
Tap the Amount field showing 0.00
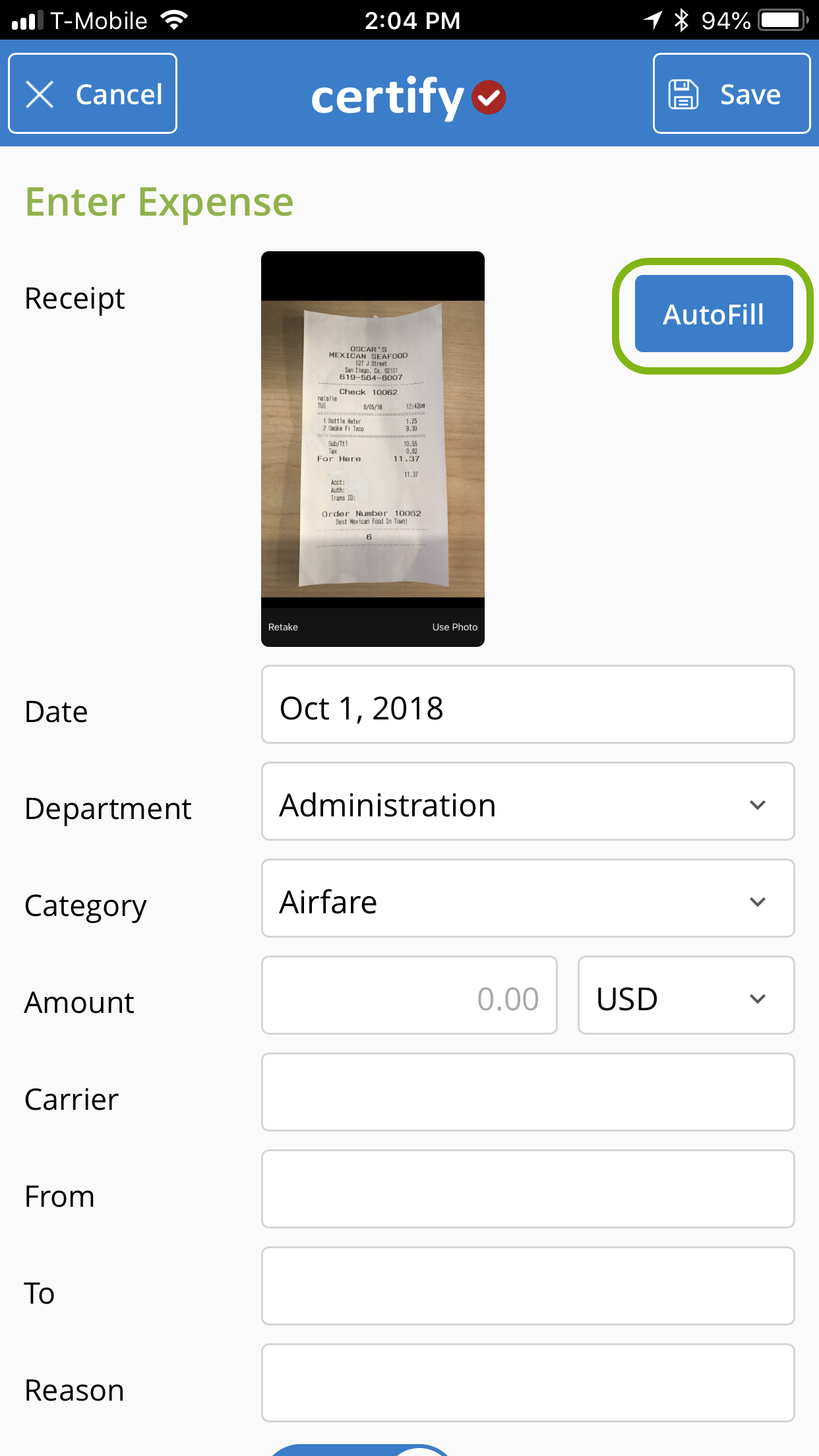(x=409, y=996)
